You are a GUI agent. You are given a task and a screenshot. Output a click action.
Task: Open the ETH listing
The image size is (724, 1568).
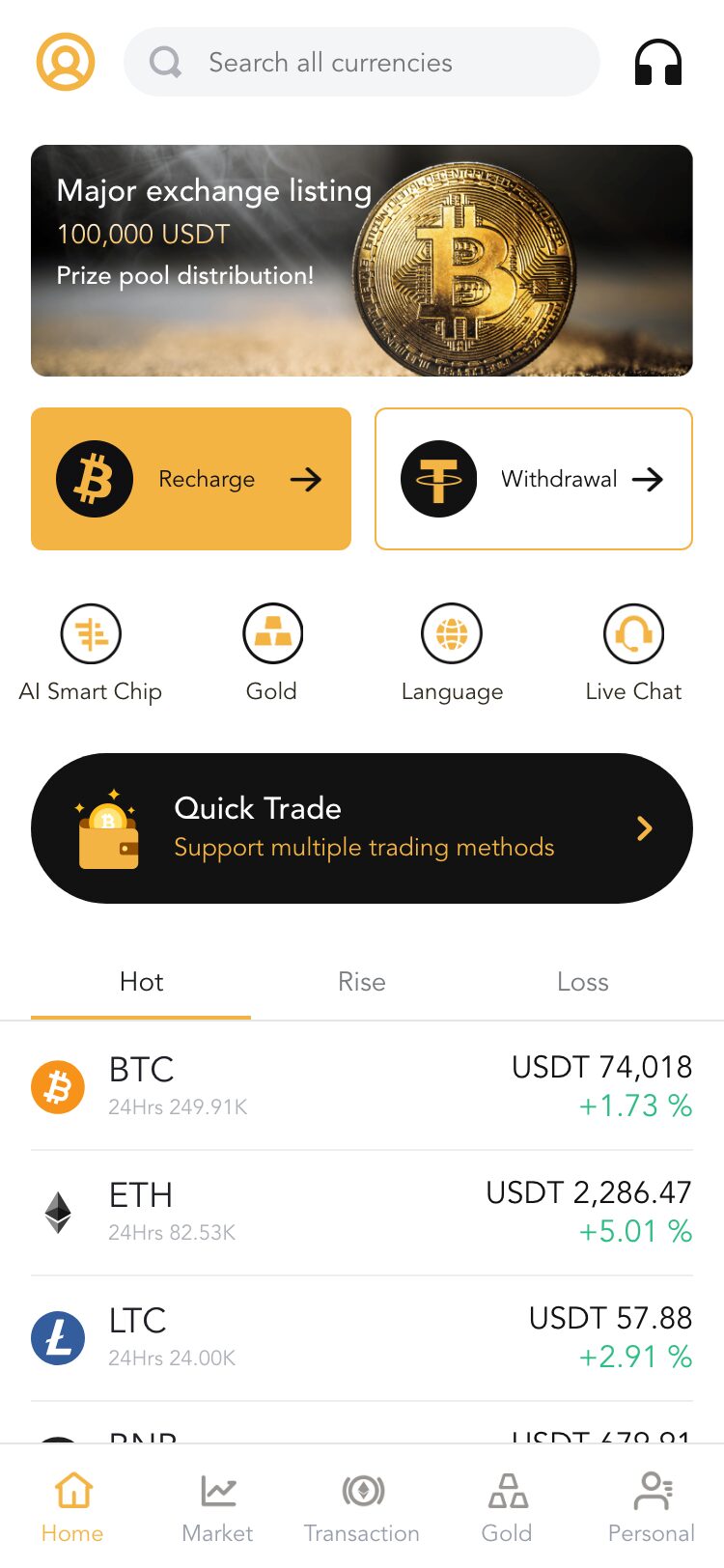[361, 1212]
